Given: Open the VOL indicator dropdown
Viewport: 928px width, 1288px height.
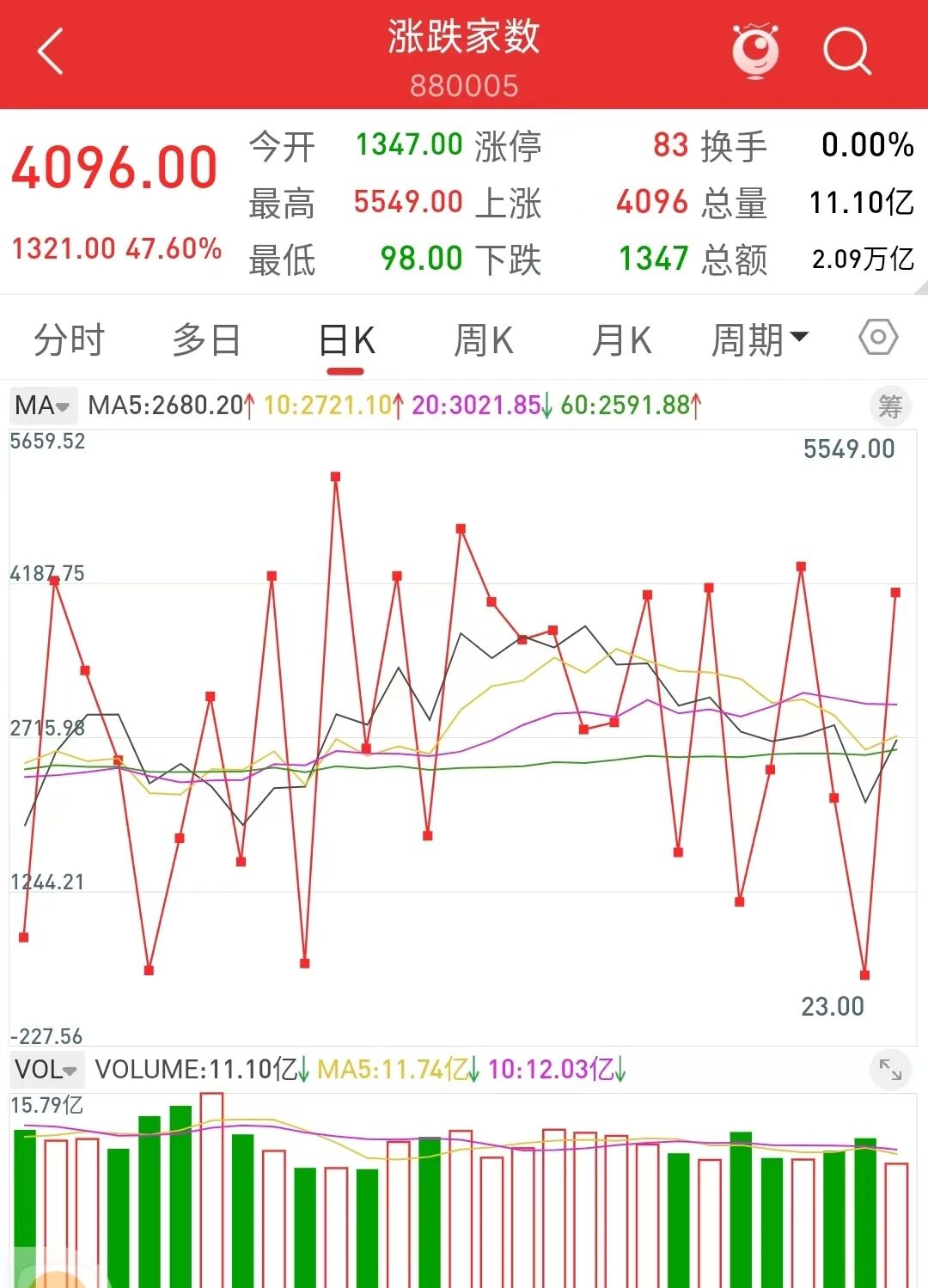Looking at the screenshot, I should coord(47,1070).
